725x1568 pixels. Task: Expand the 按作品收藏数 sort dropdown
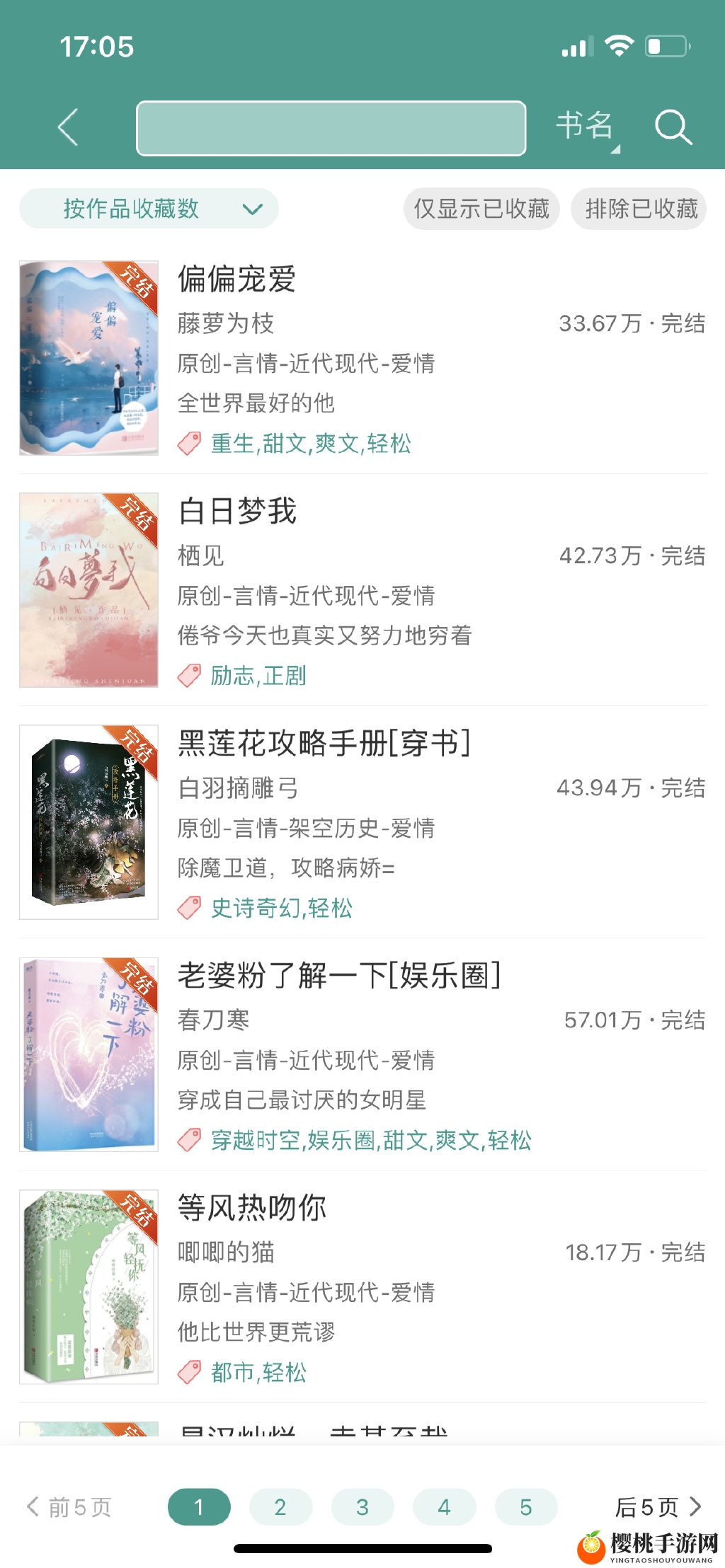149,209
